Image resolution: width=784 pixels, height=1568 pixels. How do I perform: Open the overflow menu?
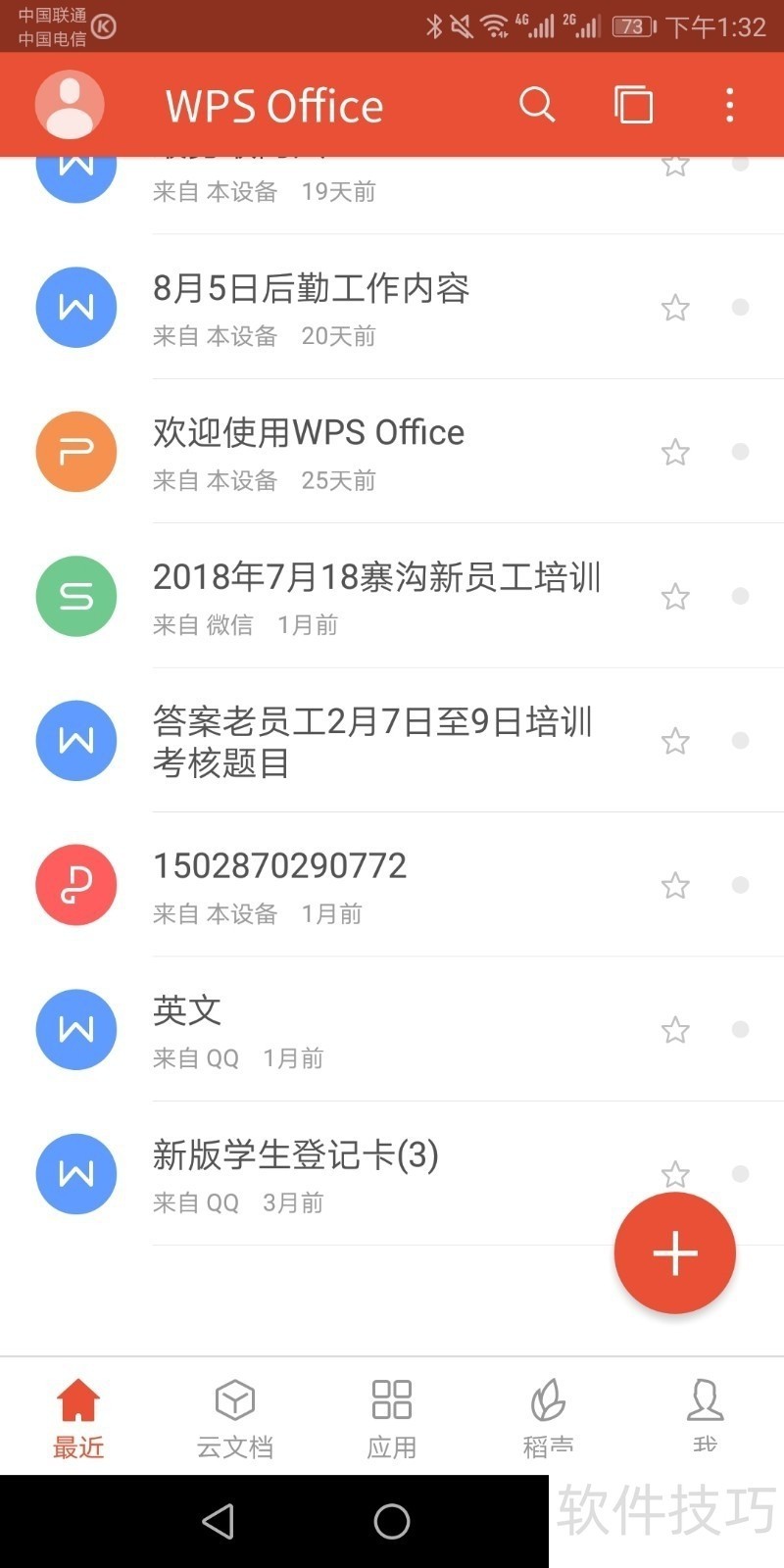tap(729, 104)
